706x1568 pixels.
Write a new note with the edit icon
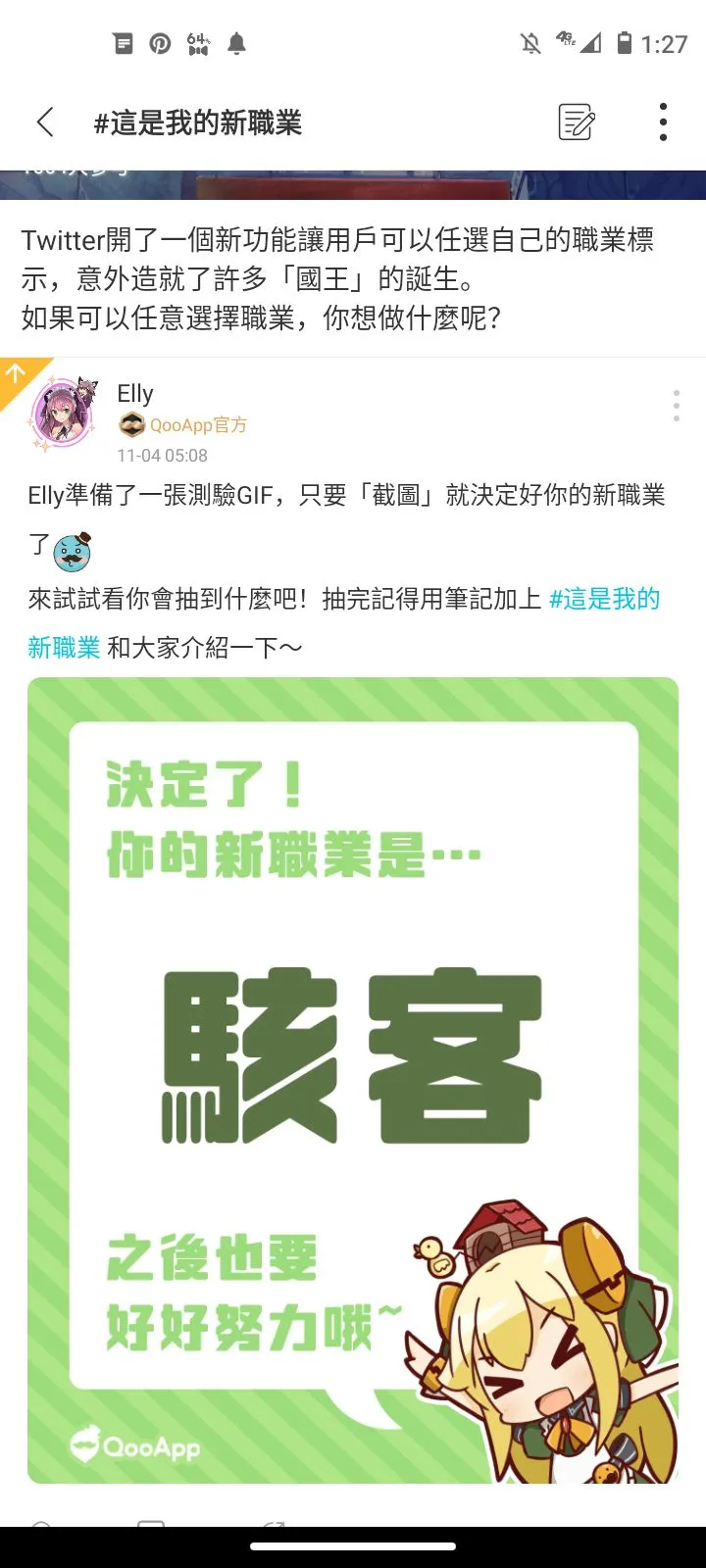tap(576, 122)
